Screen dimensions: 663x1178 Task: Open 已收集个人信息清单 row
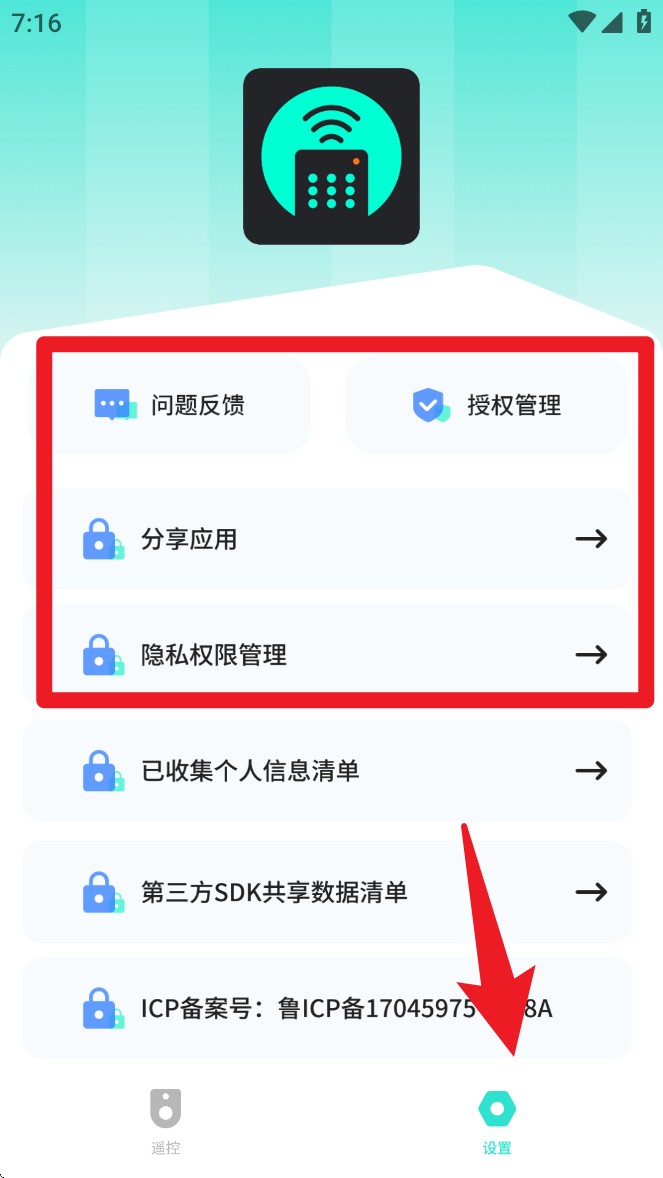[327, 771]
